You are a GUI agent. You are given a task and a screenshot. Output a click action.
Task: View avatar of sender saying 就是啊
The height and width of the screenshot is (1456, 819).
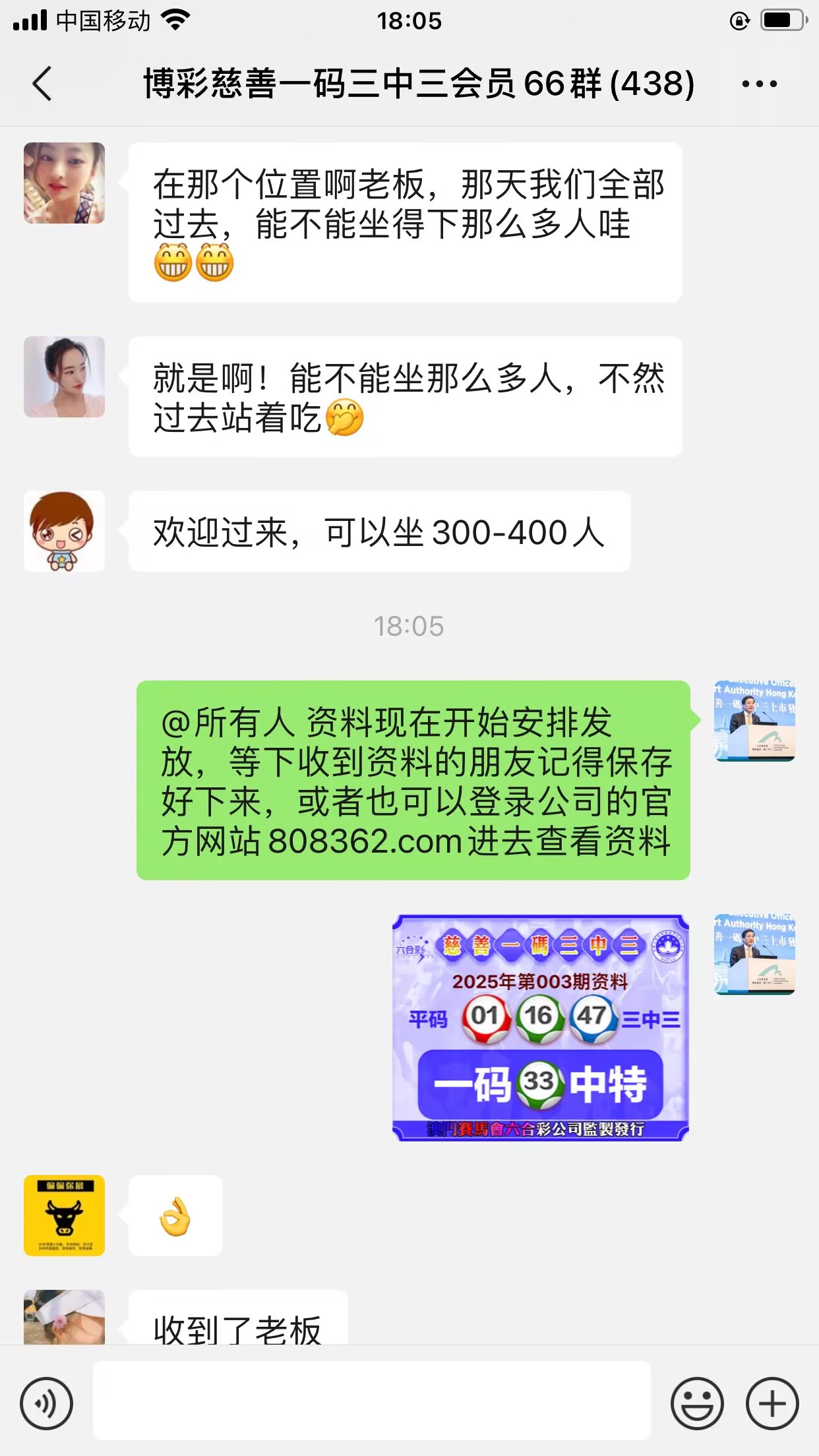pos(64,377)
